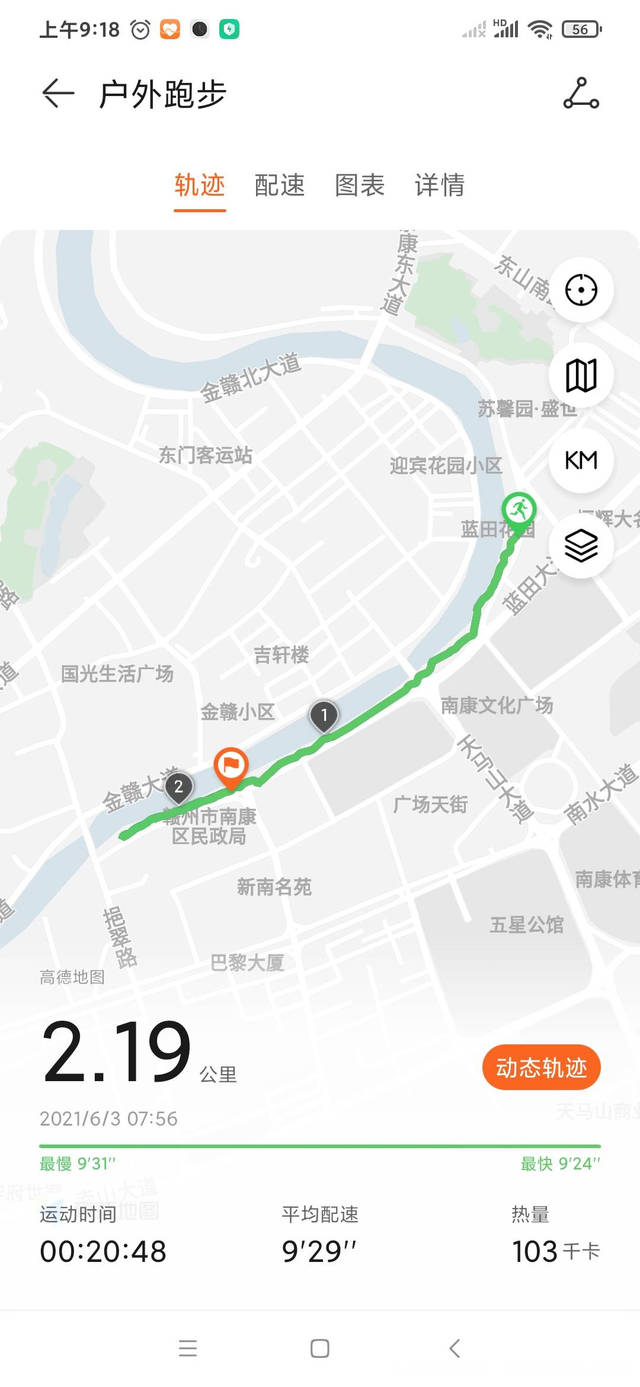Open the map layers options
This screenshot has height=1387, width=640.
point(581,546)
